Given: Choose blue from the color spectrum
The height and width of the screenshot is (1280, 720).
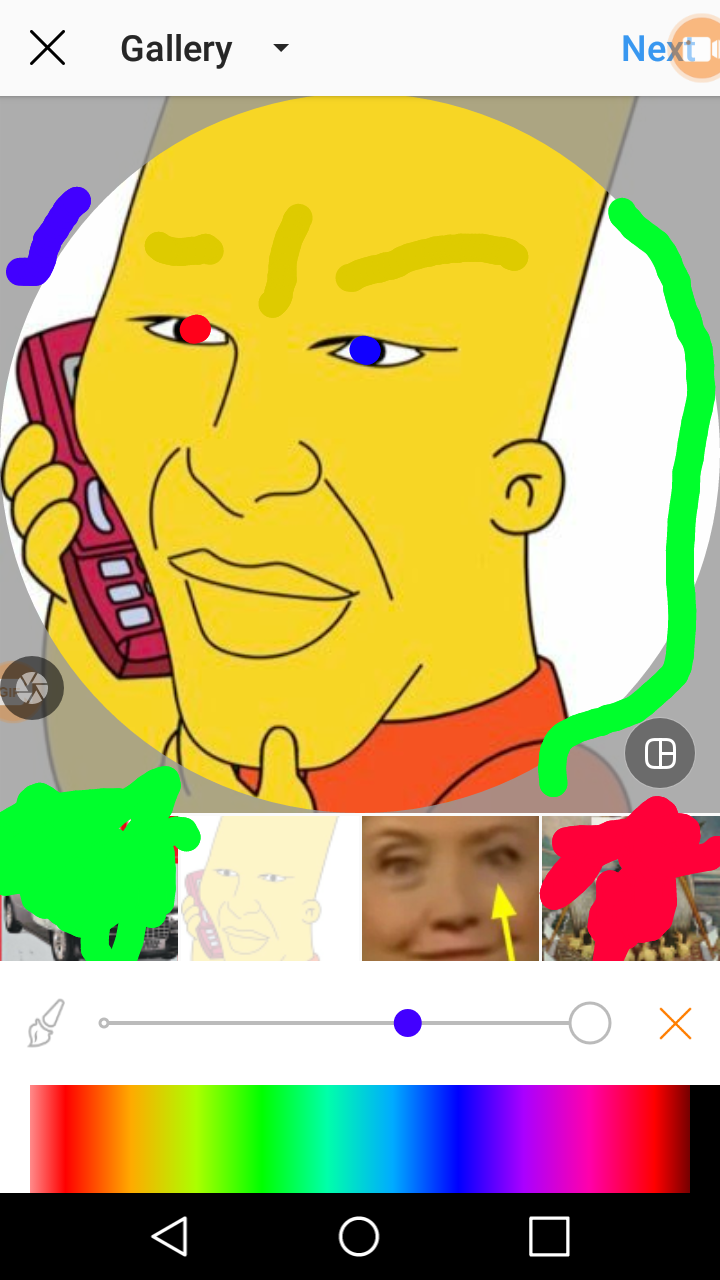Looking at the screenshot, I should pyautogui.click(x=450, y=1138).
